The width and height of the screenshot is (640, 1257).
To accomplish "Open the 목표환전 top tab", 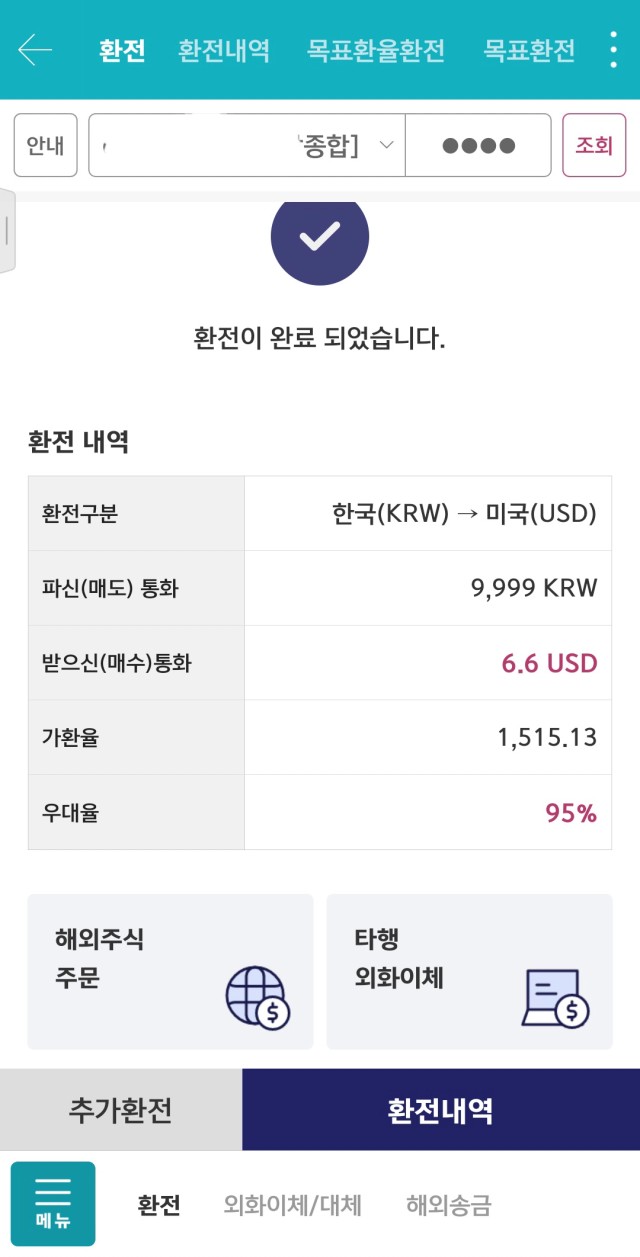I will [530, 50].
